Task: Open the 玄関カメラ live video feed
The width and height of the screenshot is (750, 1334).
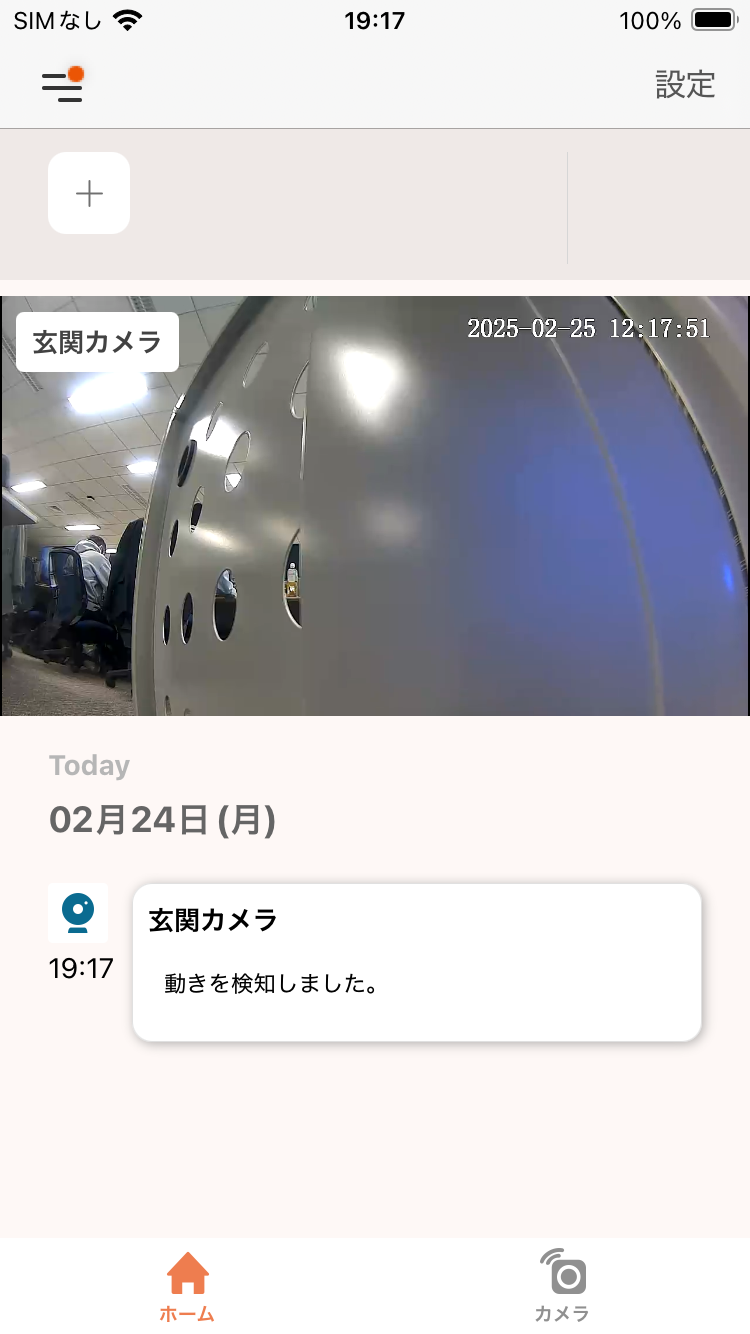Action: pos(375,506)
